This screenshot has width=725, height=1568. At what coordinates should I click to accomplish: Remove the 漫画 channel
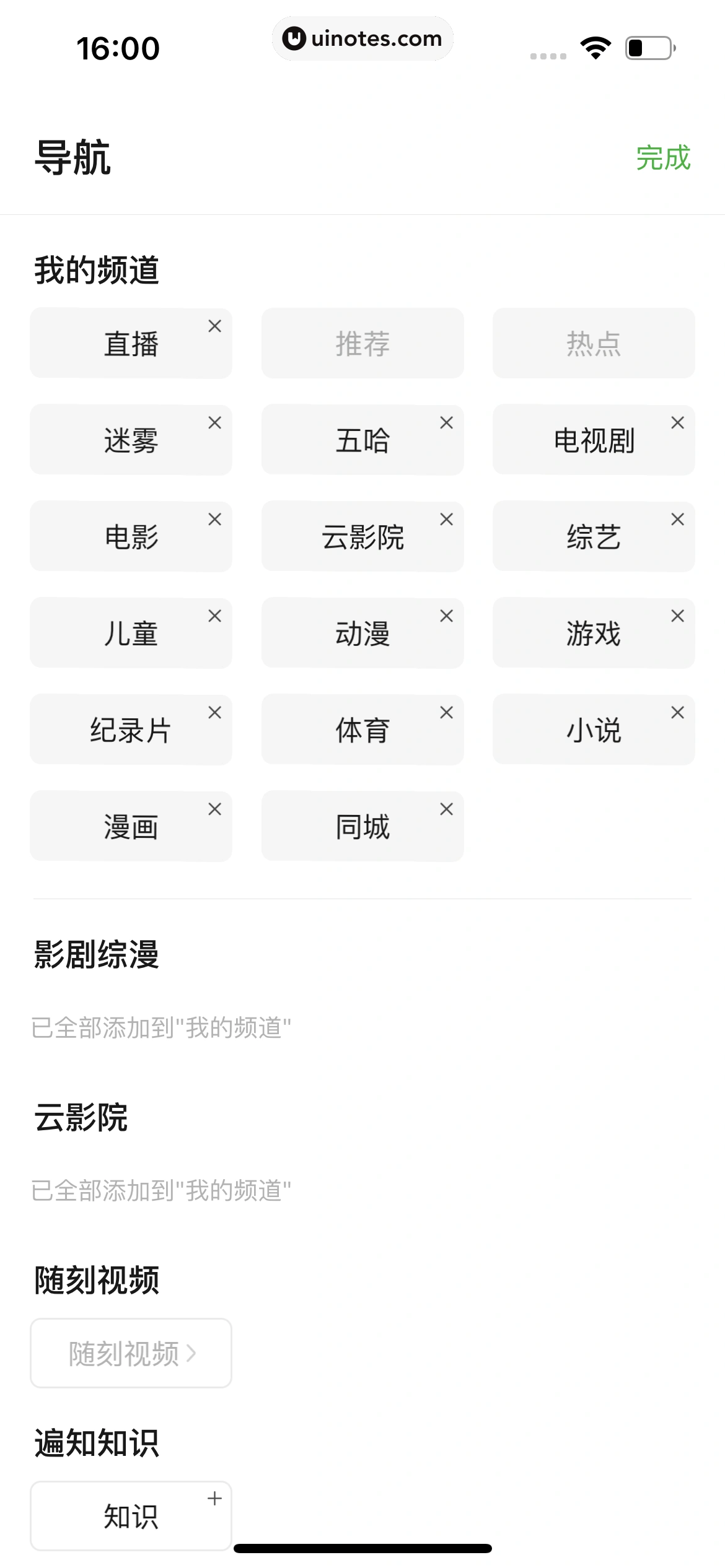[215, 809]
